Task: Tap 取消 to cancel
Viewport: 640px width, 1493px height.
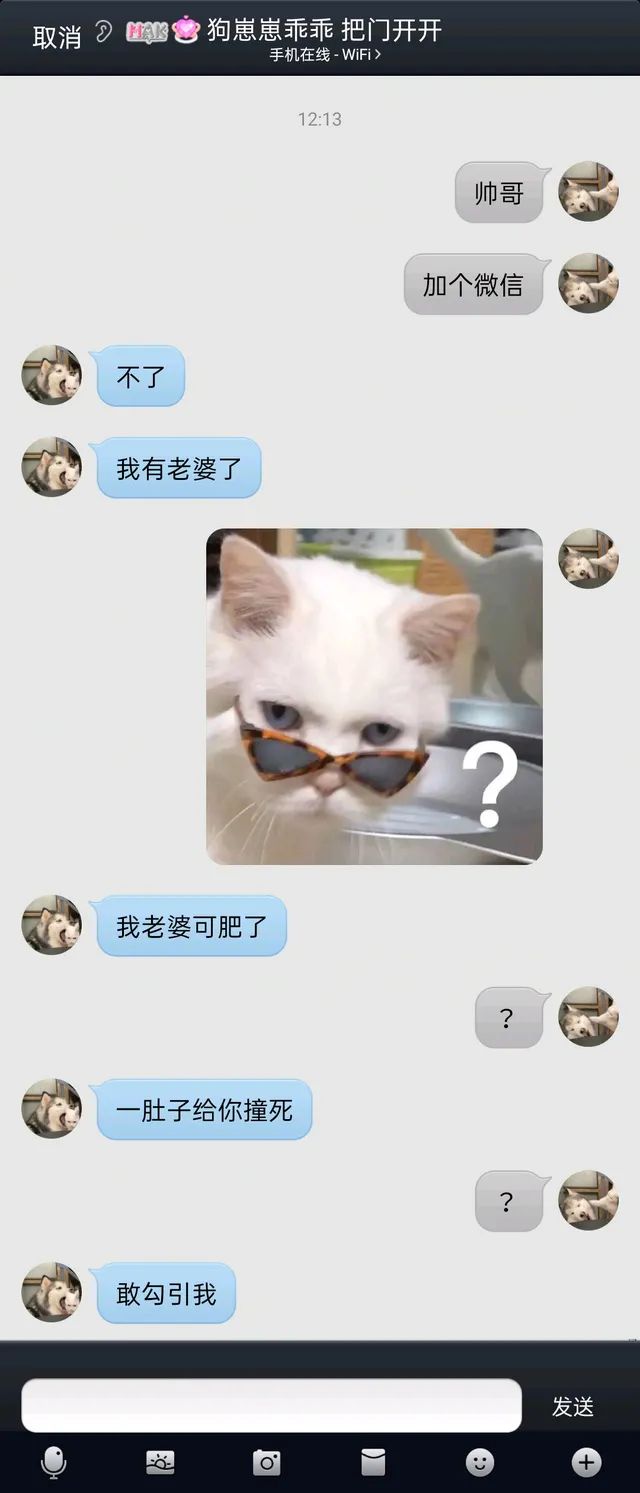Action: pyautogui.click(x=57, y=37)
